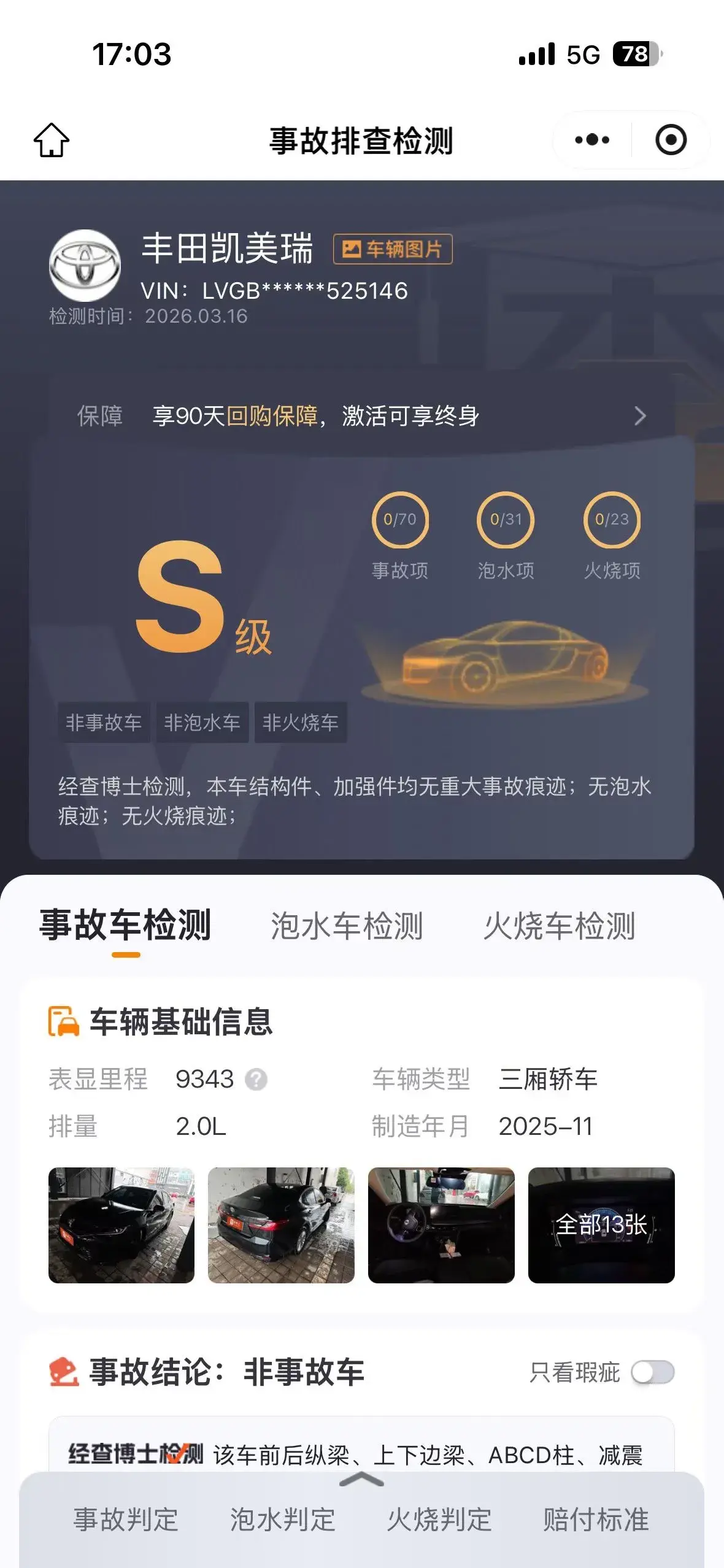Open the interior dashboard photo
The width and height of the screenshot is (724, 1568).
click(441, 1225)
